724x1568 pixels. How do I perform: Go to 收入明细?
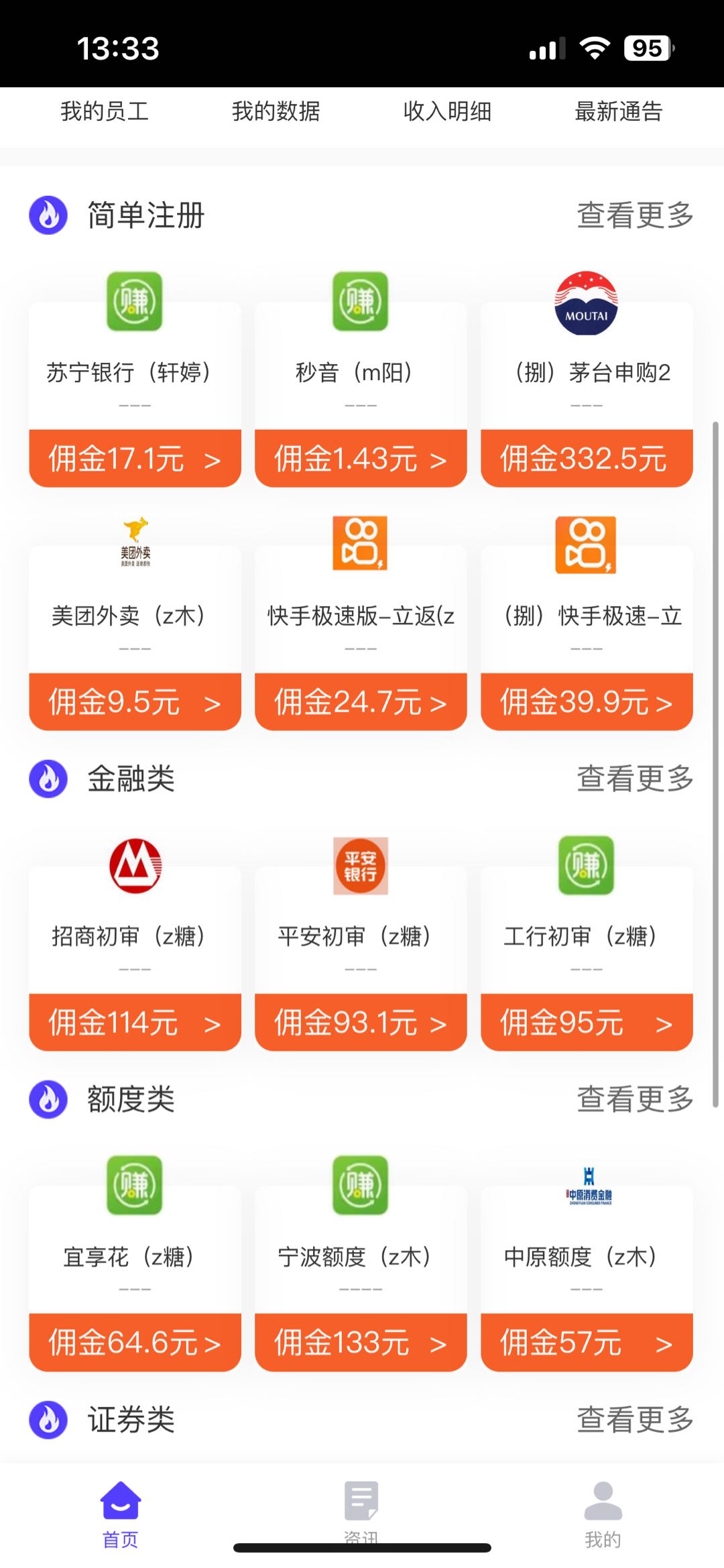[448, 111]
